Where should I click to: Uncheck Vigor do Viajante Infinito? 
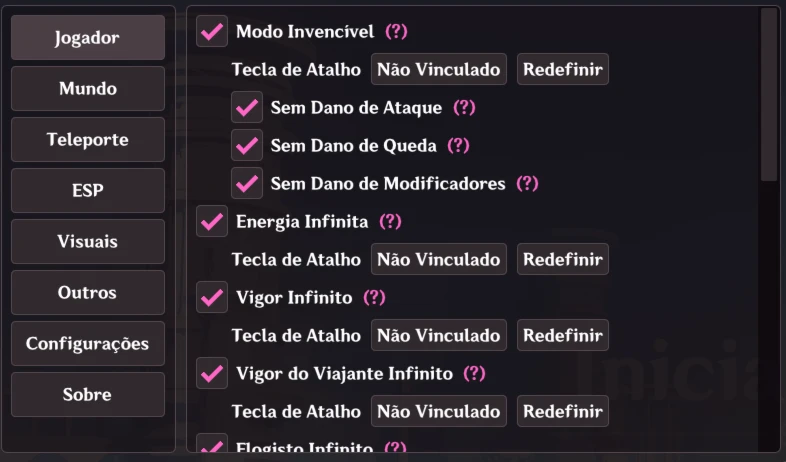pos(212,374)
